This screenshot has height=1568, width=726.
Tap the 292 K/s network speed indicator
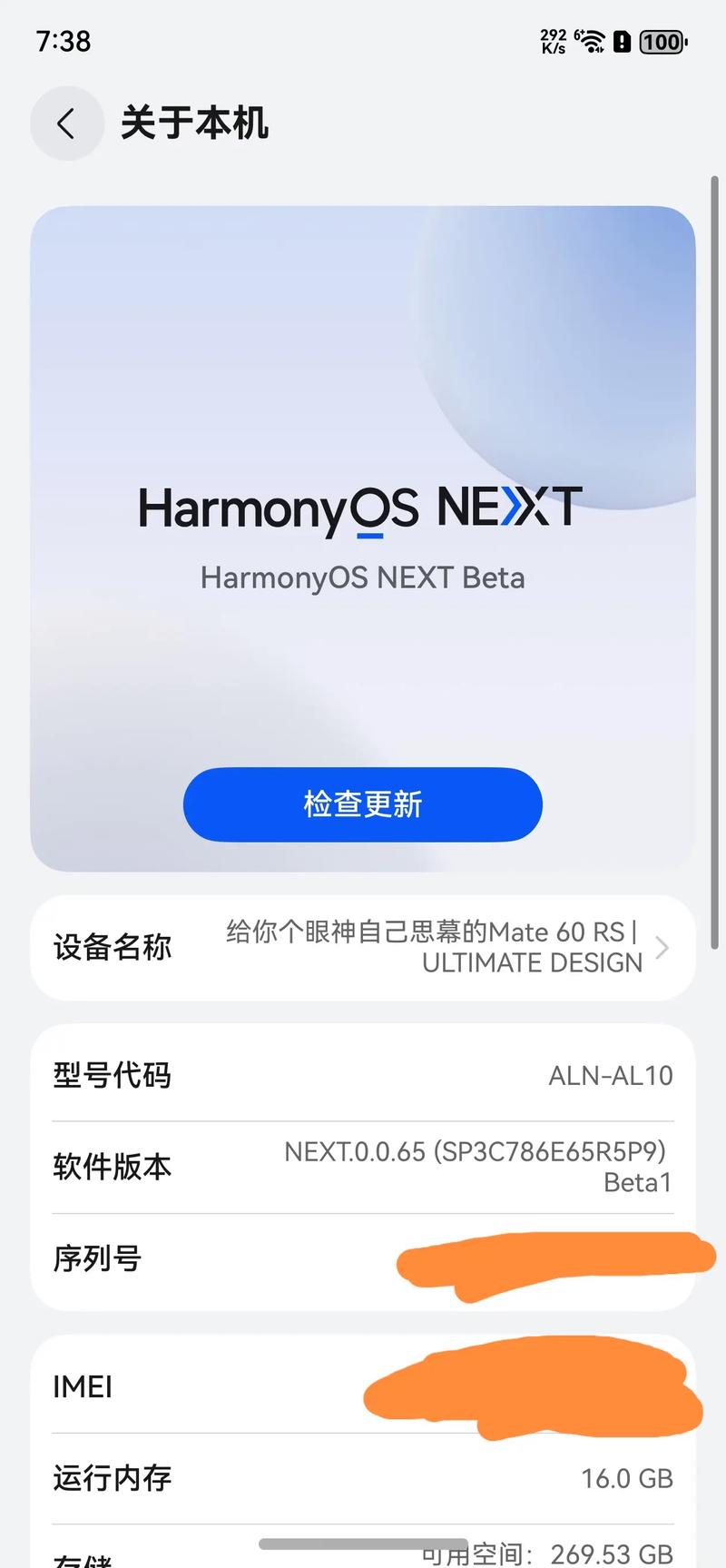pyautogui.click(x=552, y=41)
